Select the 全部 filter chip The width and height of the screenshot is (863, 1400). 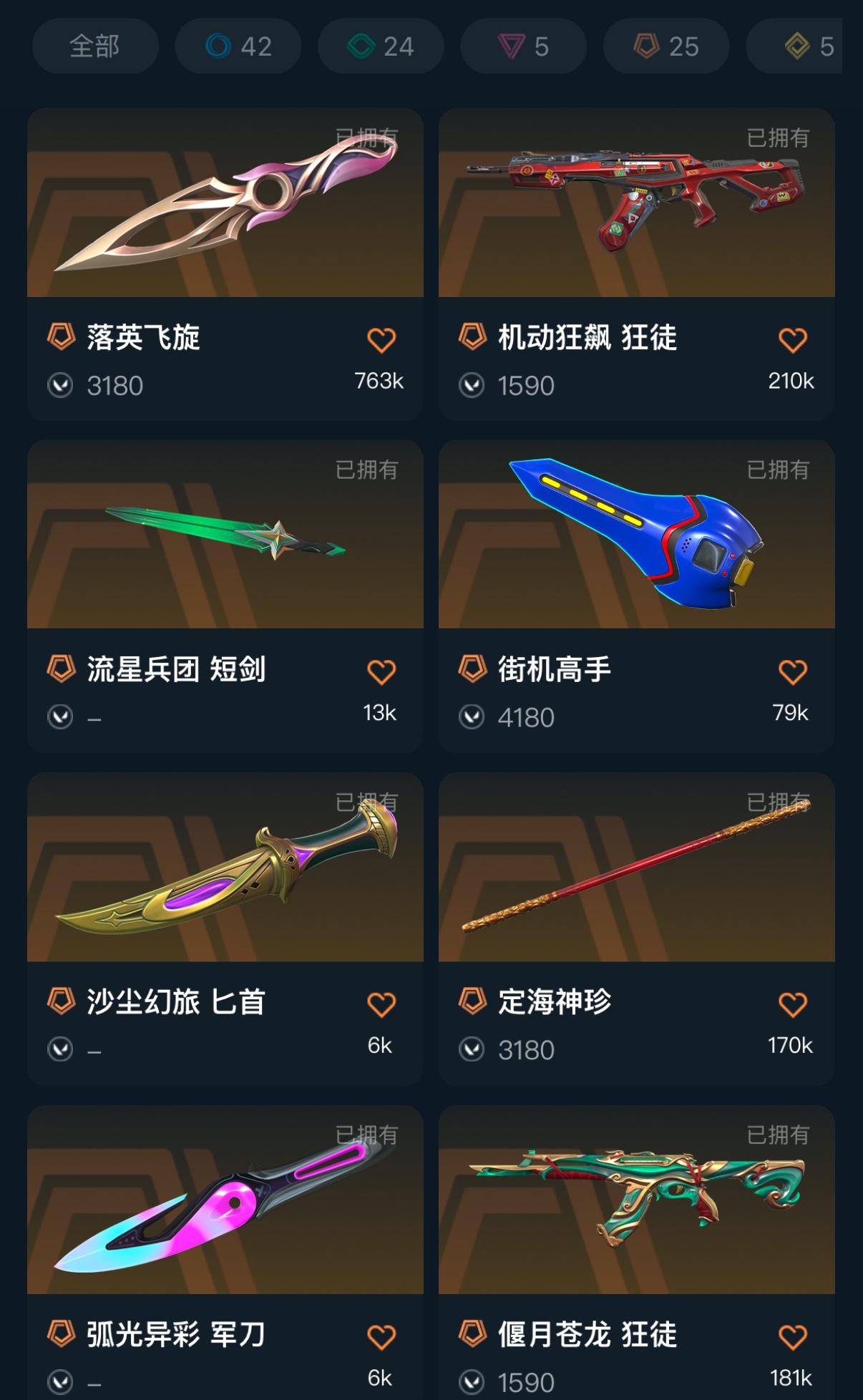94,47
